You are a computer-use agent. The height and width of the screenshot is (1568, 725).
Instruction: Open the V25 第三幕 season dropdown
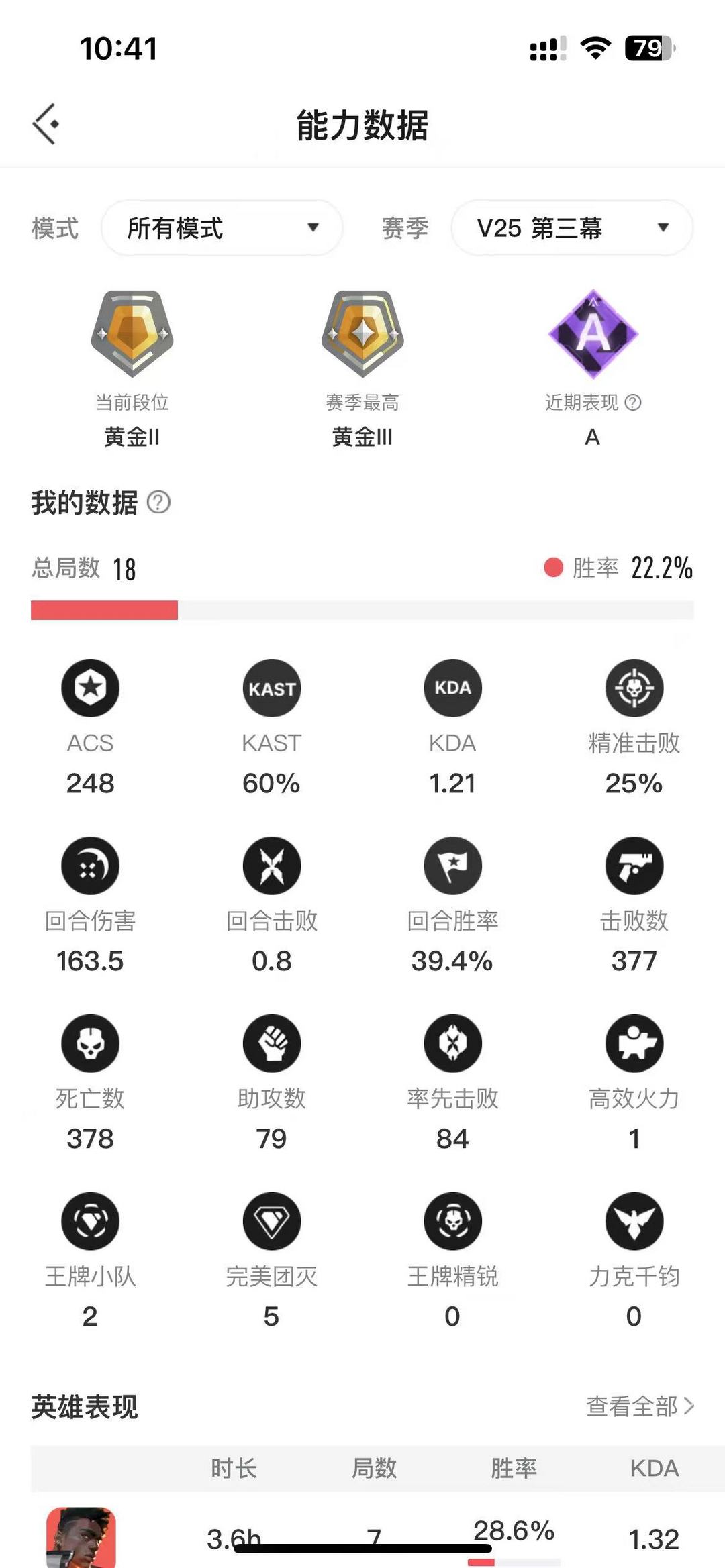tap(572, 228)
